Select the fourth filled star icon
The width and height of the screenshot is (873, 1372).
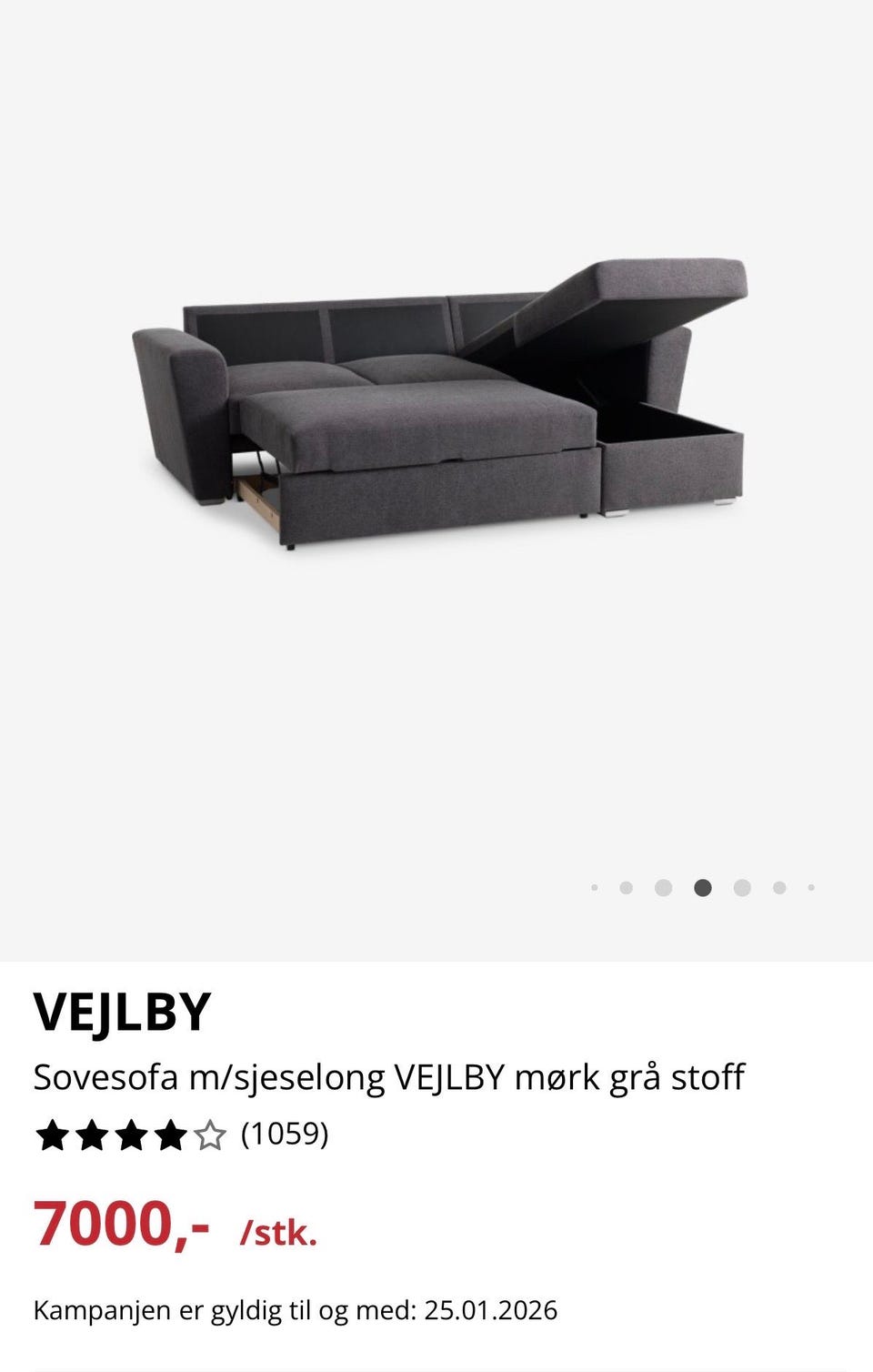pos(171,1135)
